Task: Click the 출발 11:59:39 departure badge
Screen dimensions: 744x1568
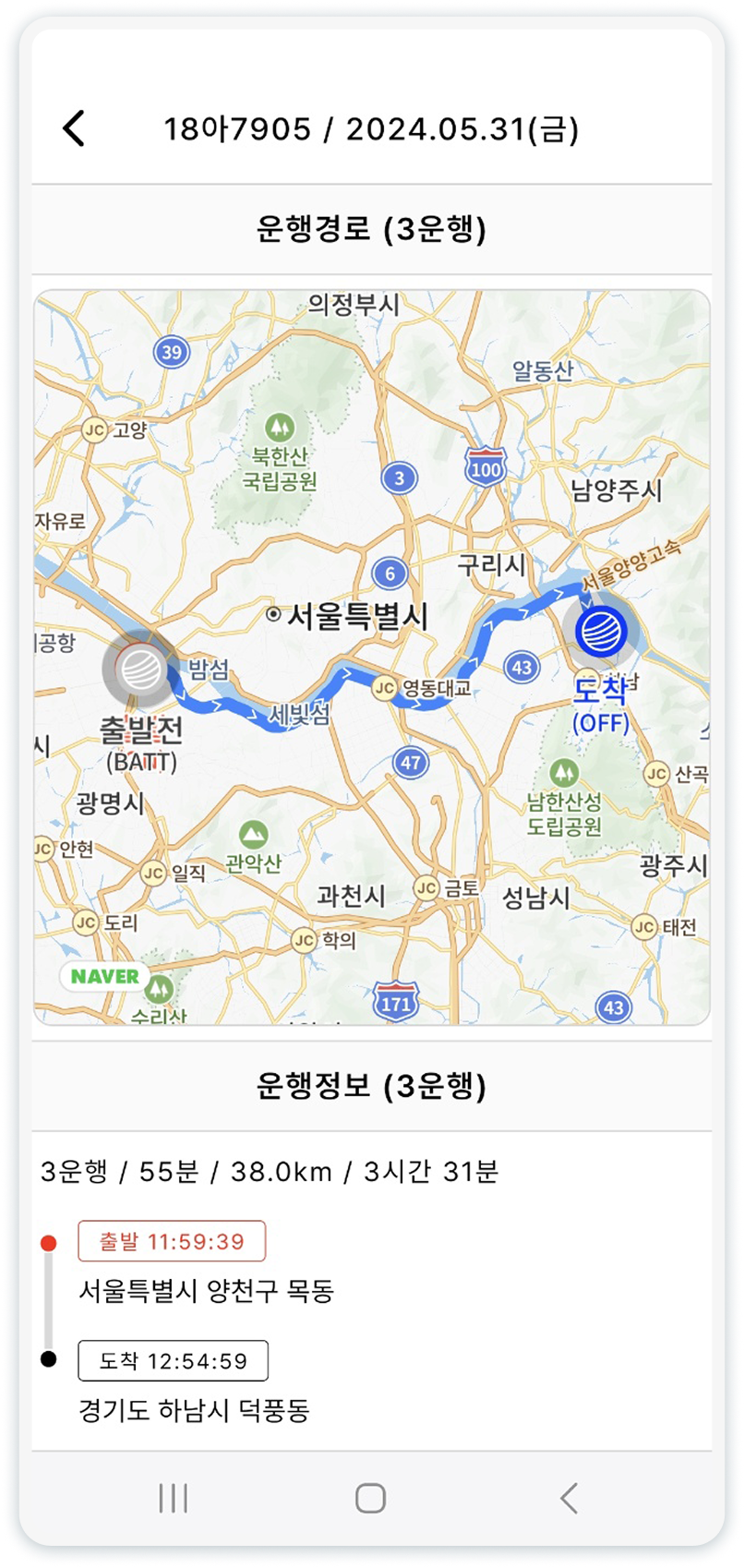Action: click(171, 1241)
